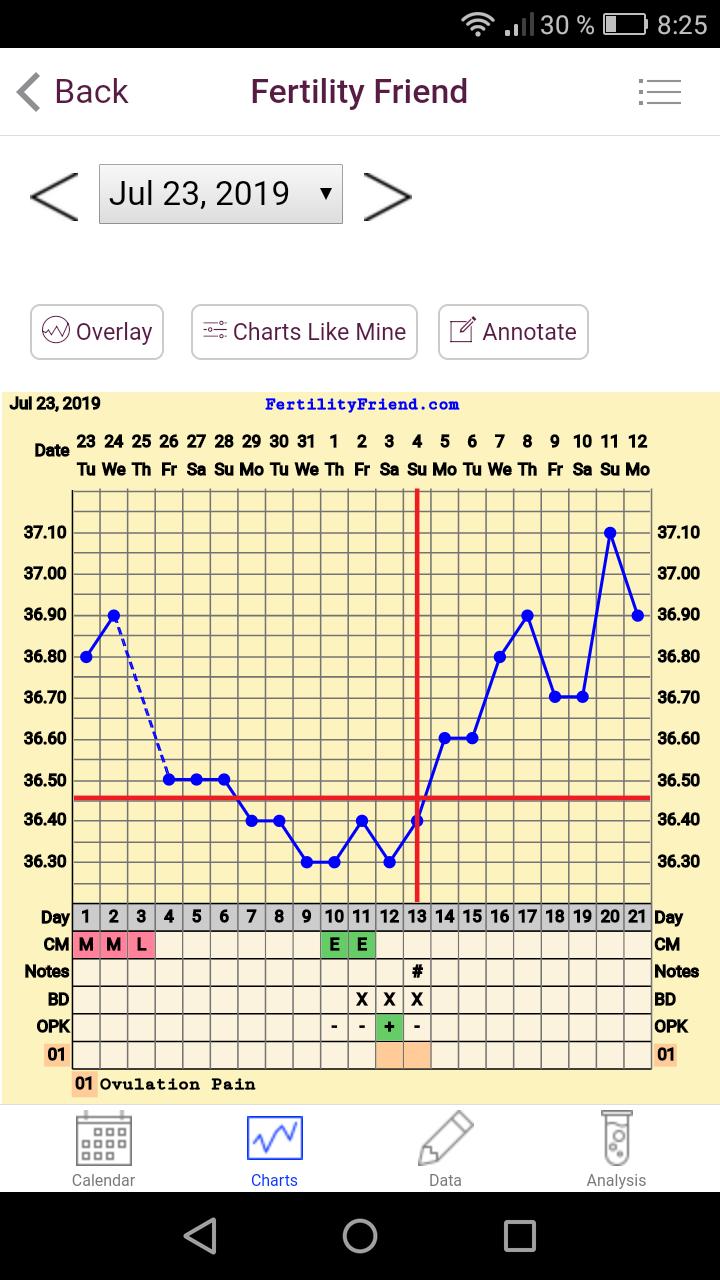Open the Data tab

click(x=445, y=1150)
